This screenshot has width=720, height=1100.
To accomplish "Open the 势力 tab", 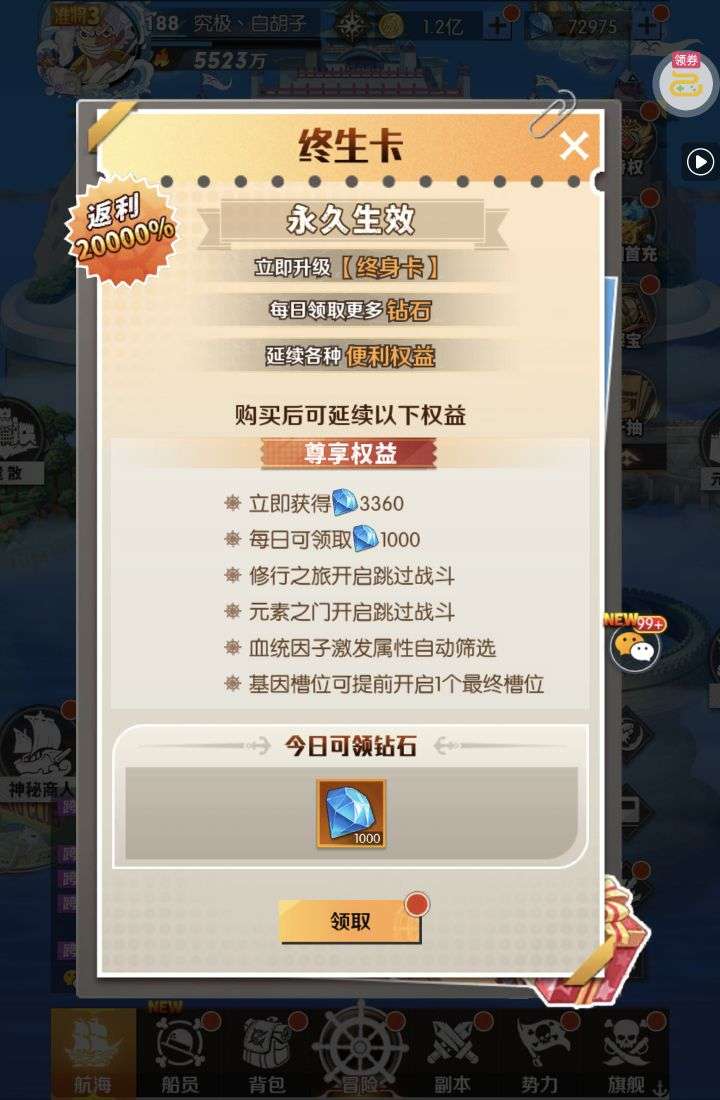I will (x=540, y=1052).
